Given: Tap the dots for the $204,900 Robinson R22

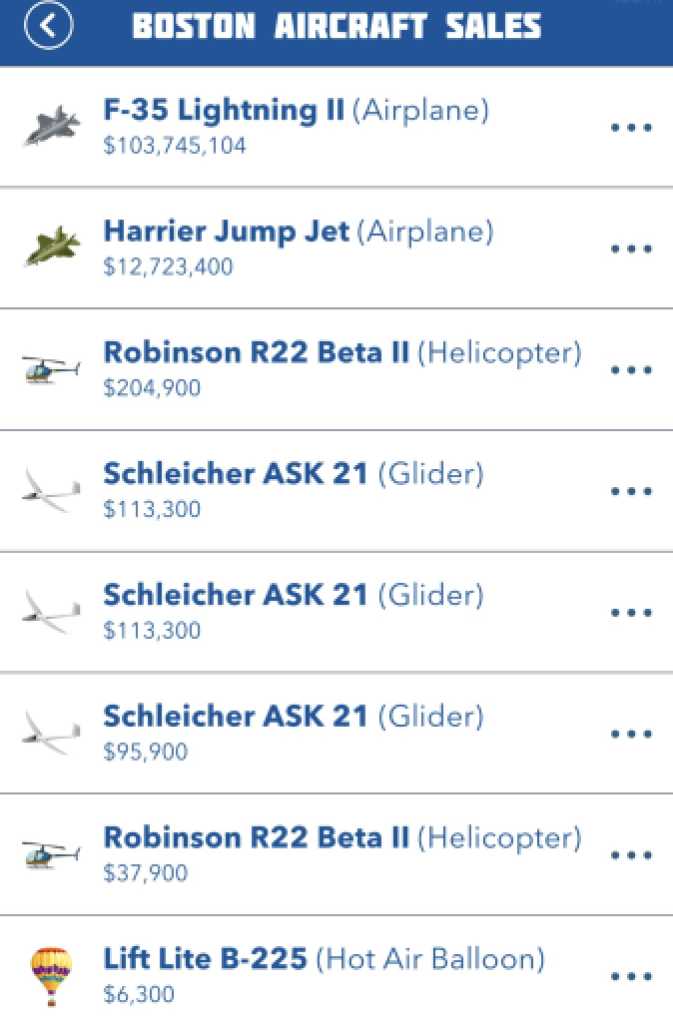Looking at the screenshot, I should click(631, 370).
